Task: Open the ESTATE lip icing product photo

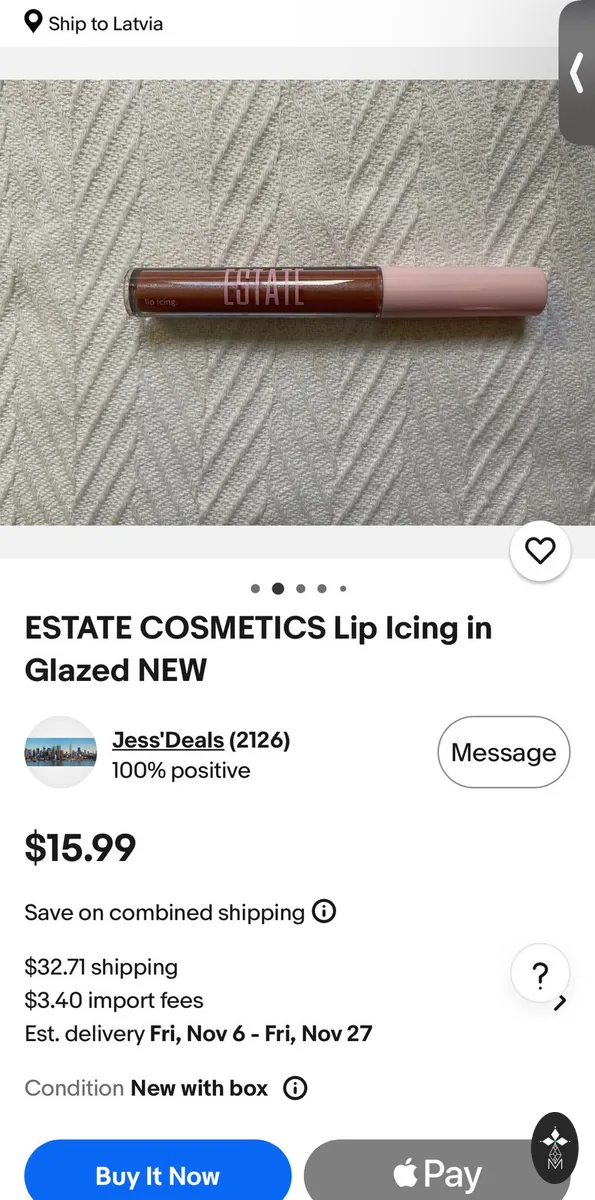Action: tap(297, 302)
